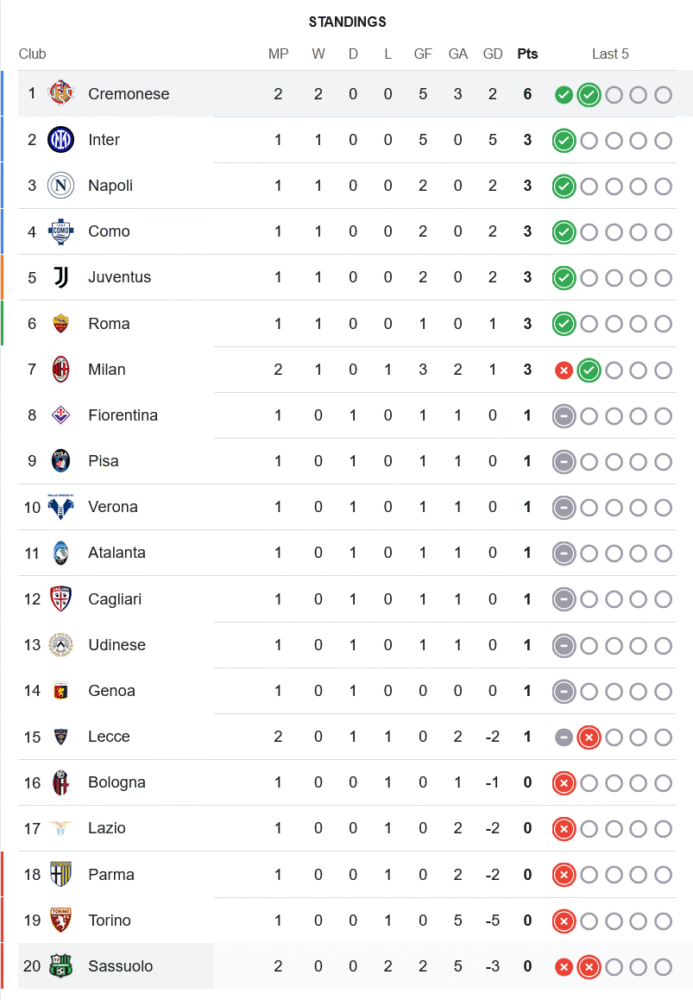Open Como's team entry

tap(108, 232)
